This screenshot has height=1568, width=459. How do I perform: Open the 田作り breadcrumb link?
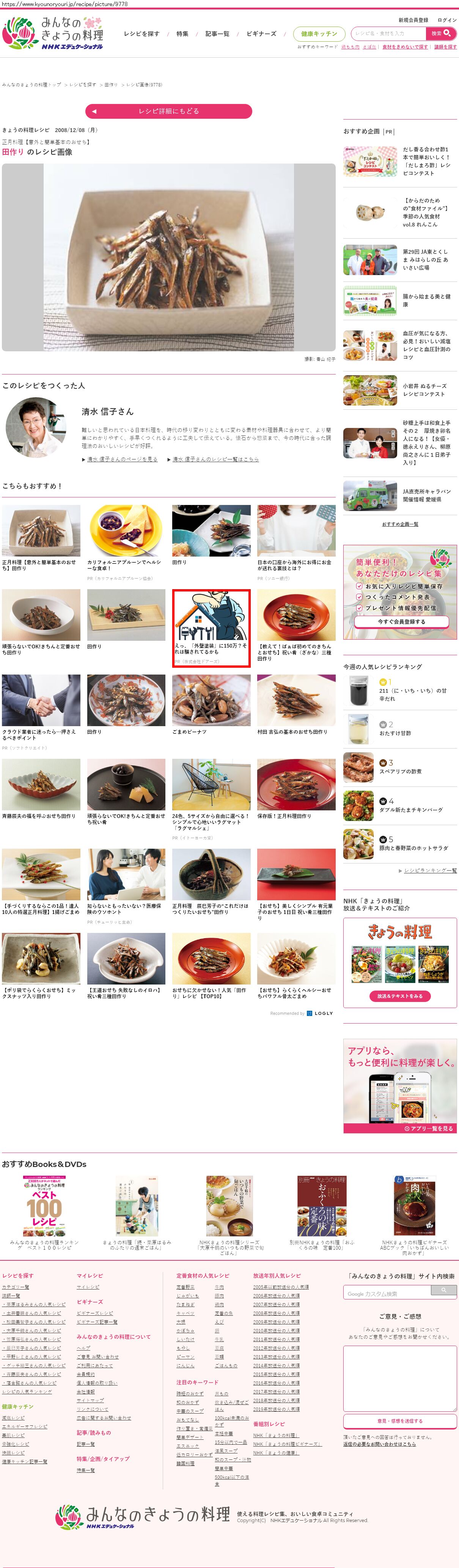click(x=111, y=85)
